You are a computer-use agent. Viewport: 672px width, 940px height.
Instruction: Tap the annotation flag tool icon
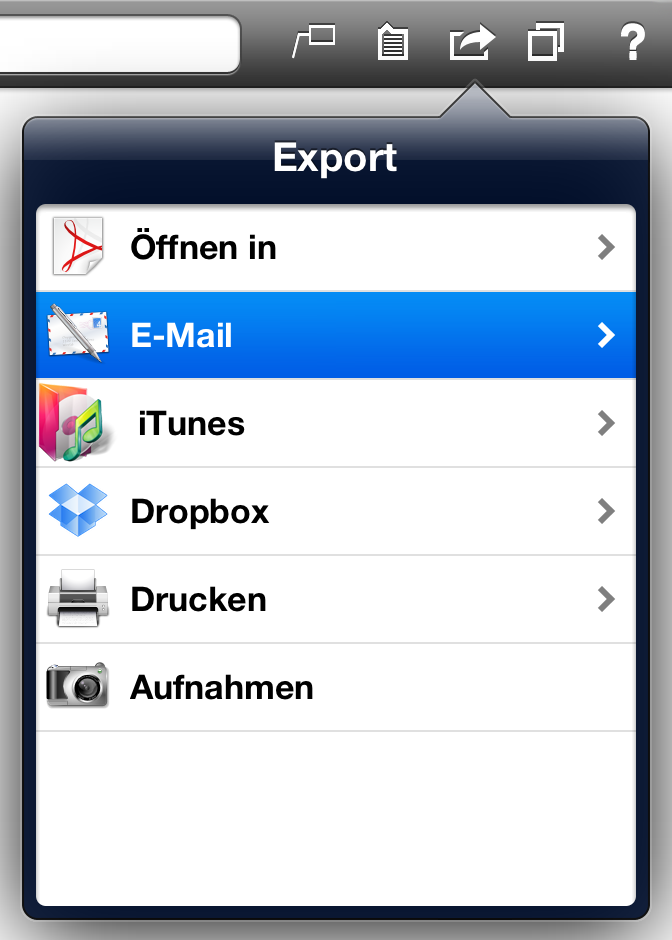point(313,42)
